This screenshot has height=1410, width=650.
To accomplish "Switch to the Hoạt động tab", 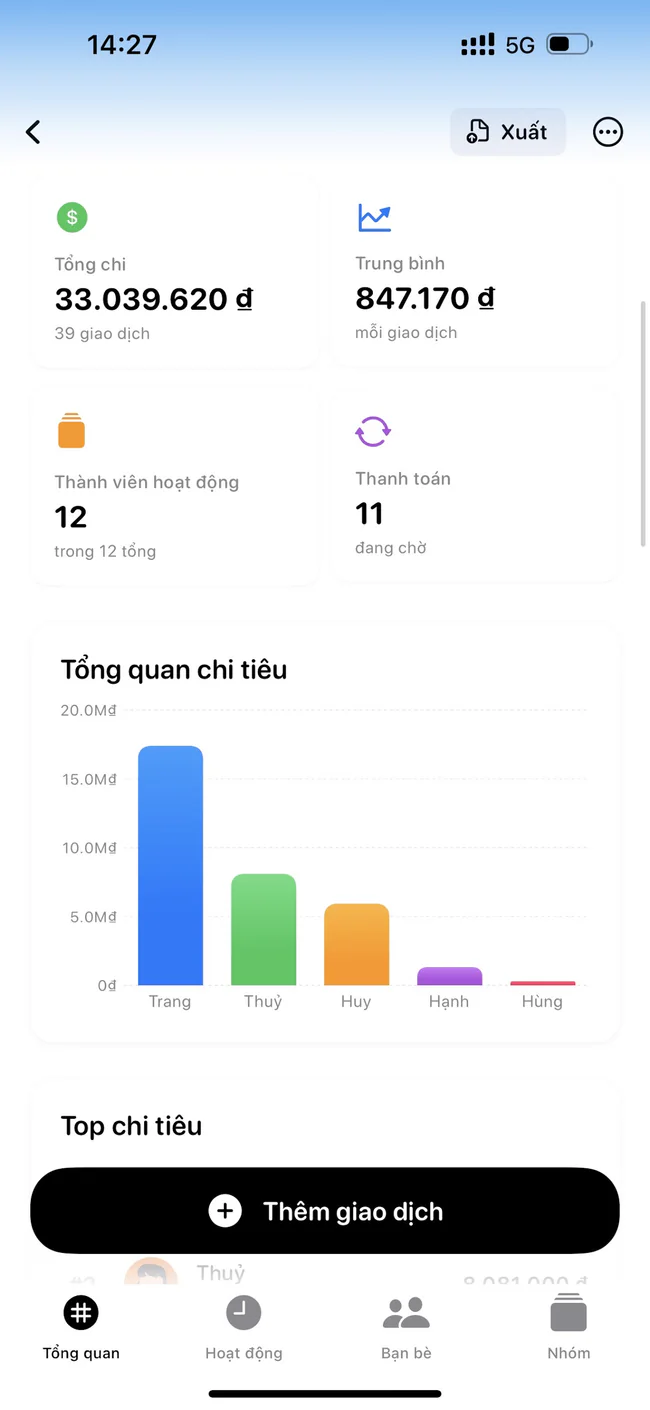I will [x=244, y=1328].
